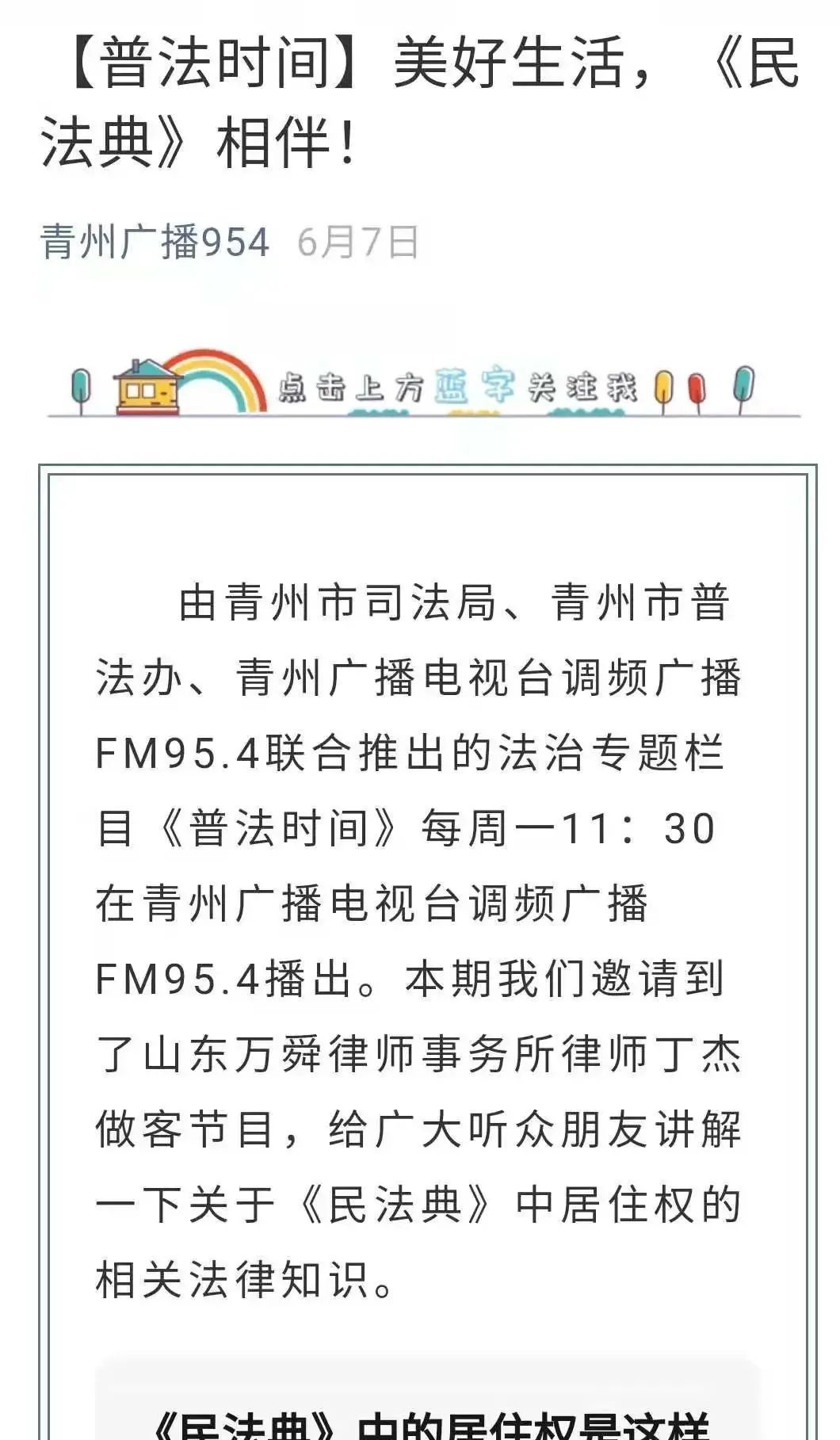Open the 青州广播954 account link

(x=155, y=242)
